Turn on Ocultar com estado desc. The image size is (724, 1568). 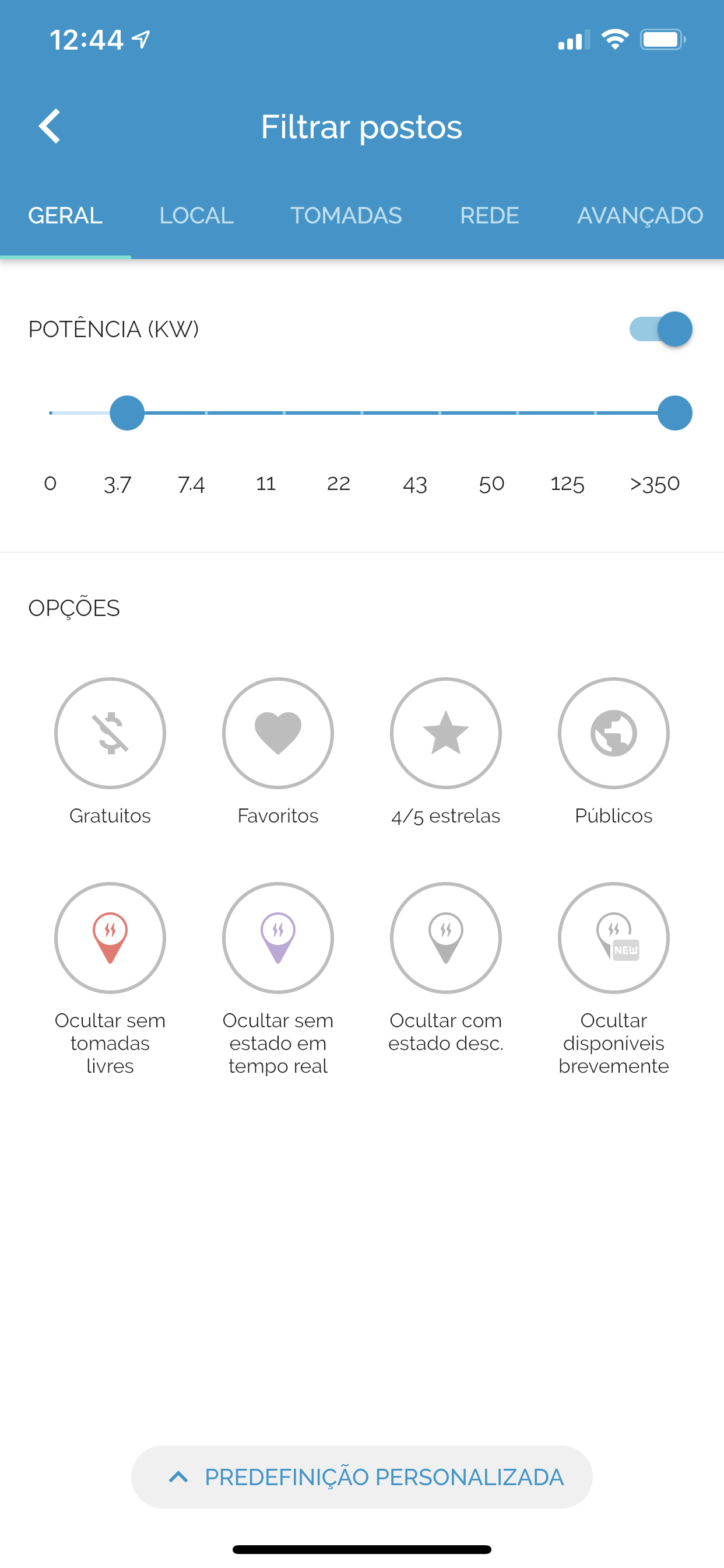tap(446, 937)
